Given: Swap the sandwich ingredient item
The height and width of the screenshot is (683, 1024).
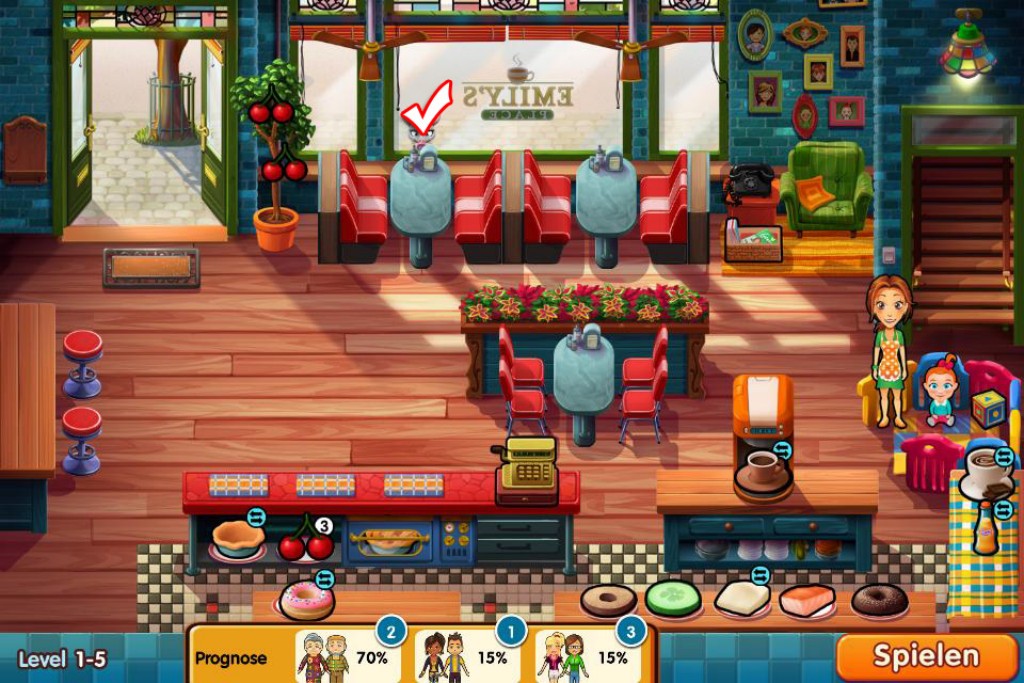Looking at the screenshot, I should pyautogui.click(x=760, y=575).
